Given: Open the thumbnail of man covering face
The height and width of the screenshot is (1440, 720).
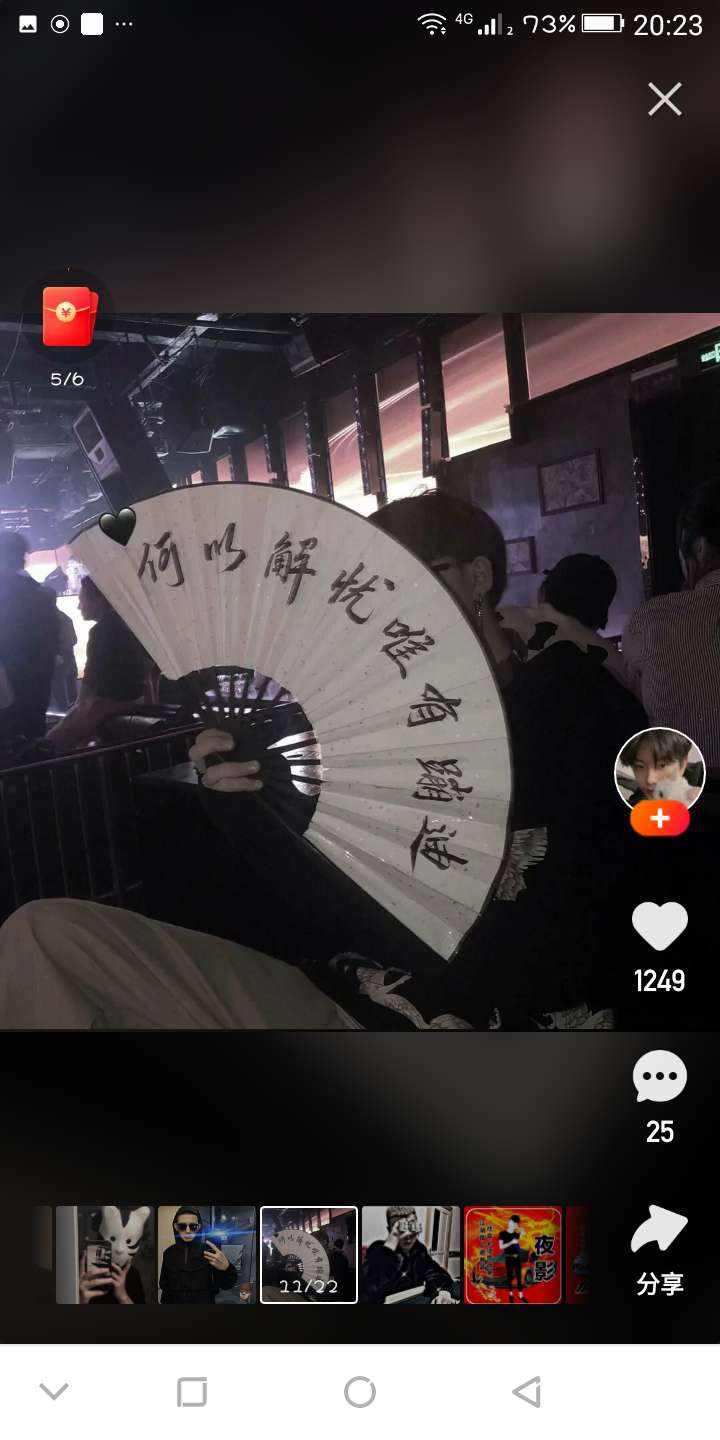Looking at the screenshot, I should pyautogui.click(x=411, y=1255).
